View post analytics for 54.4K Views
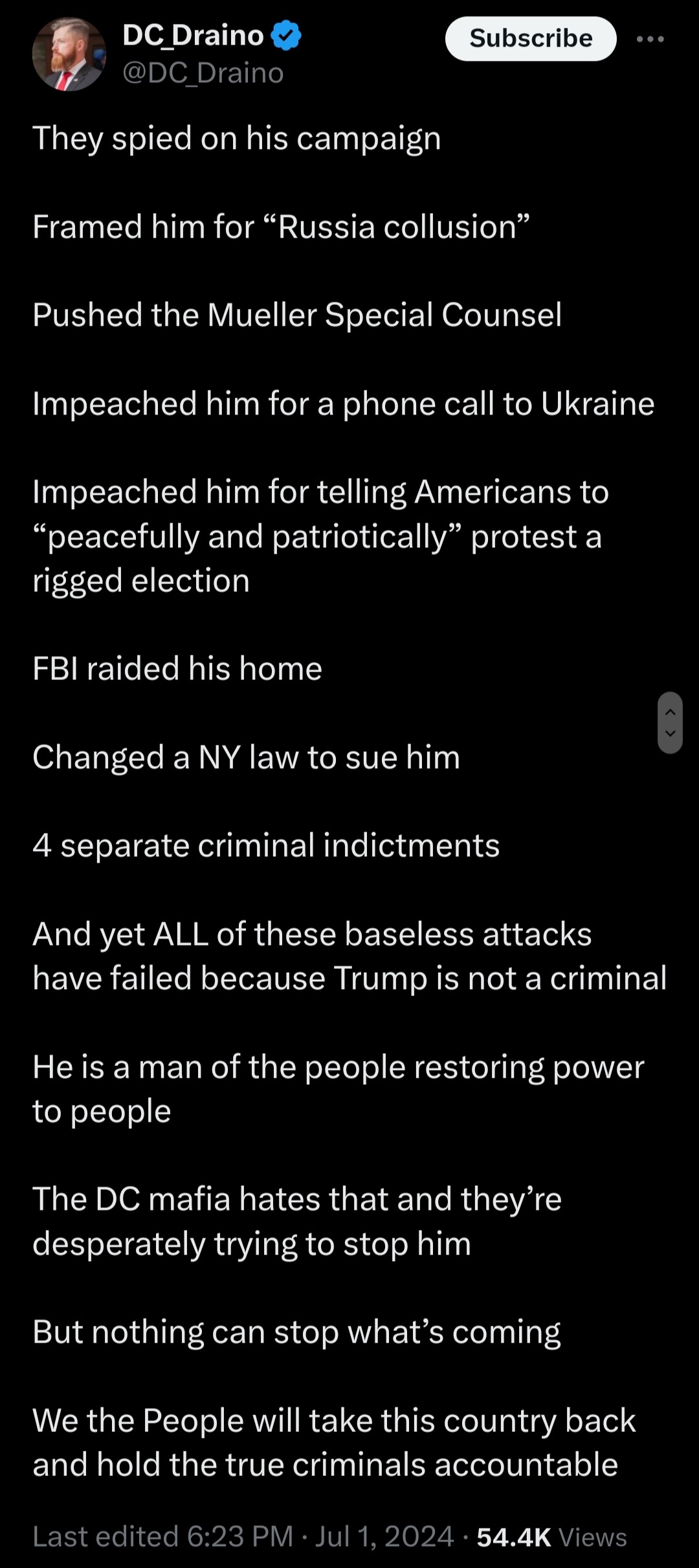This screenshot has width=699, height=1568. (551, 1536)
